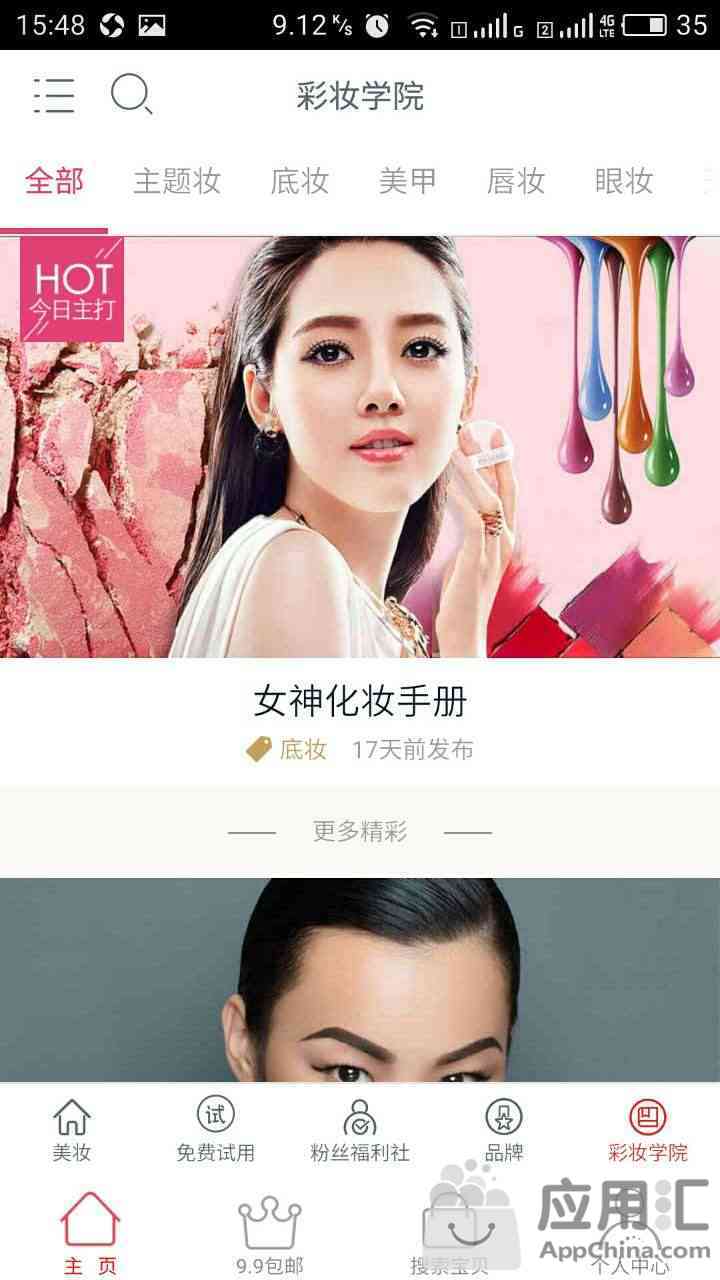
Task: Select the 唇妆 tab
Action: click(515, 181)
